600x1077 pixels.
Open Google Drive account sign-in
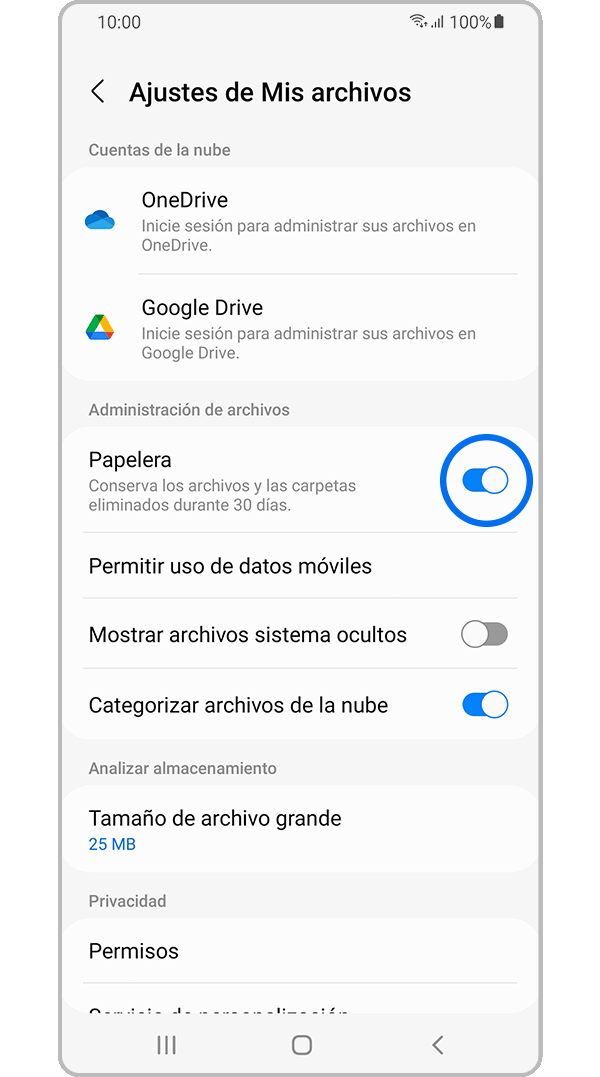pos(300,327)
